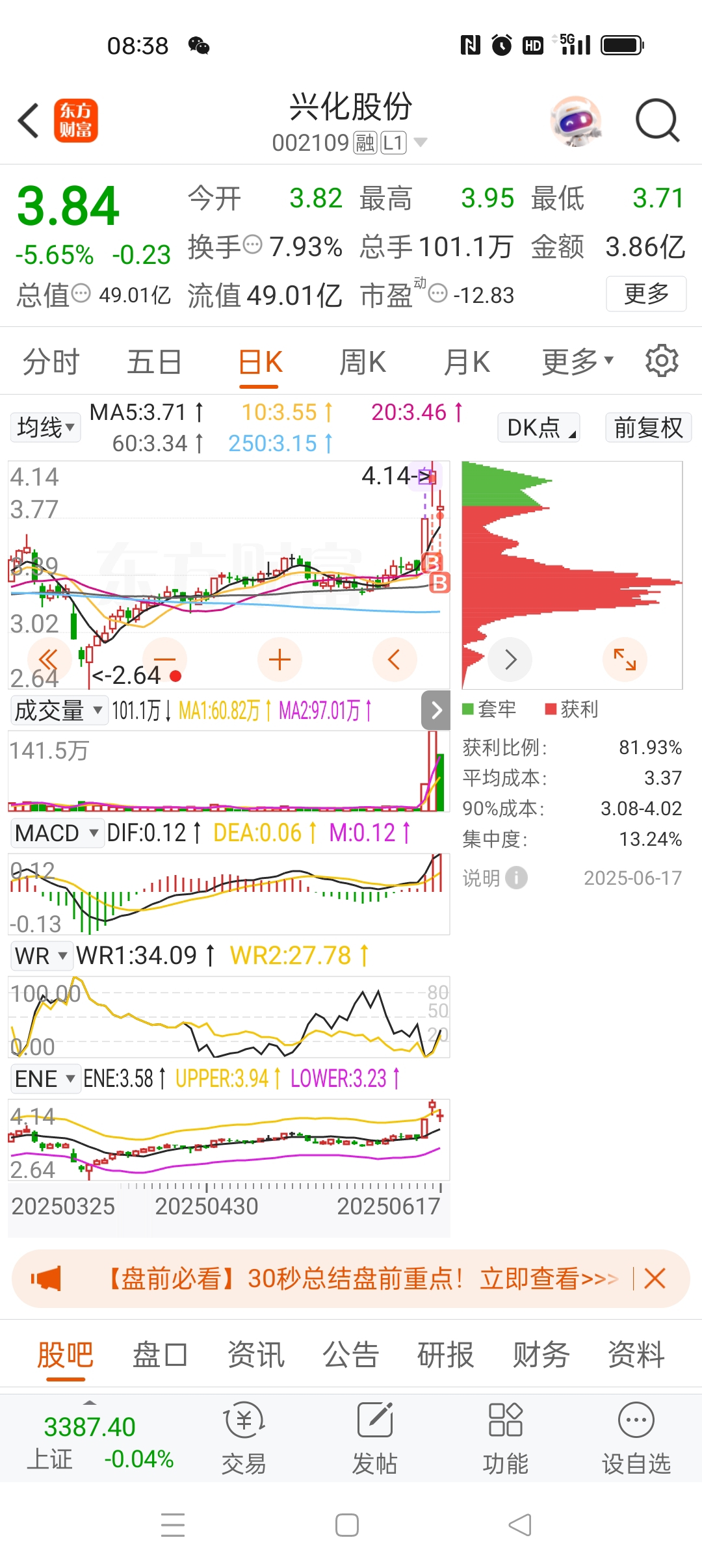Switch to the 周K chart tab
The height and width of the screenshot is (1568, 702).
pyautogui.click(x=363, y=362)
